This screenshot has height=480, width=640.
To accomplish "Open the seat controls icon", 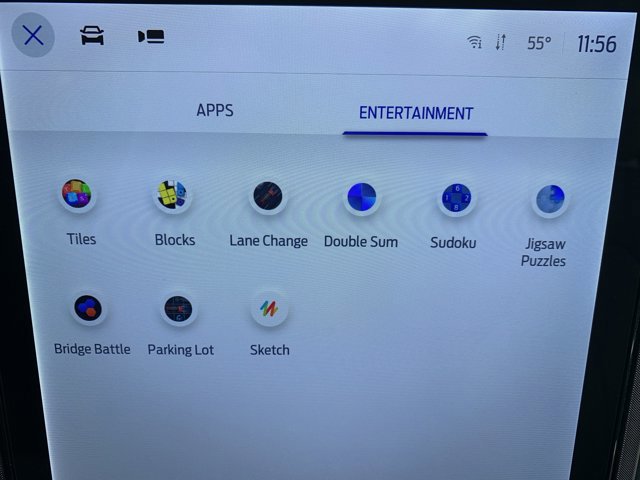I will coord(151,37).
